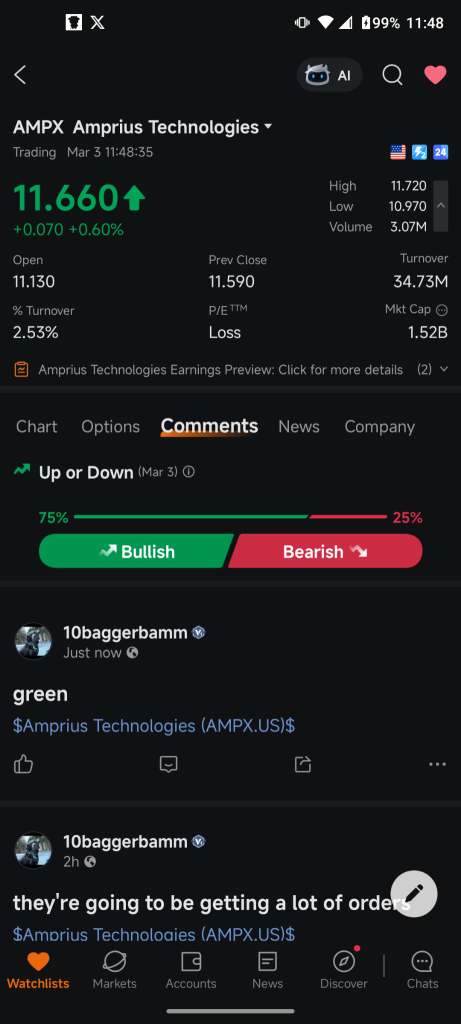
Task: Like the "green" post
Action: click(x=24, y=763)
